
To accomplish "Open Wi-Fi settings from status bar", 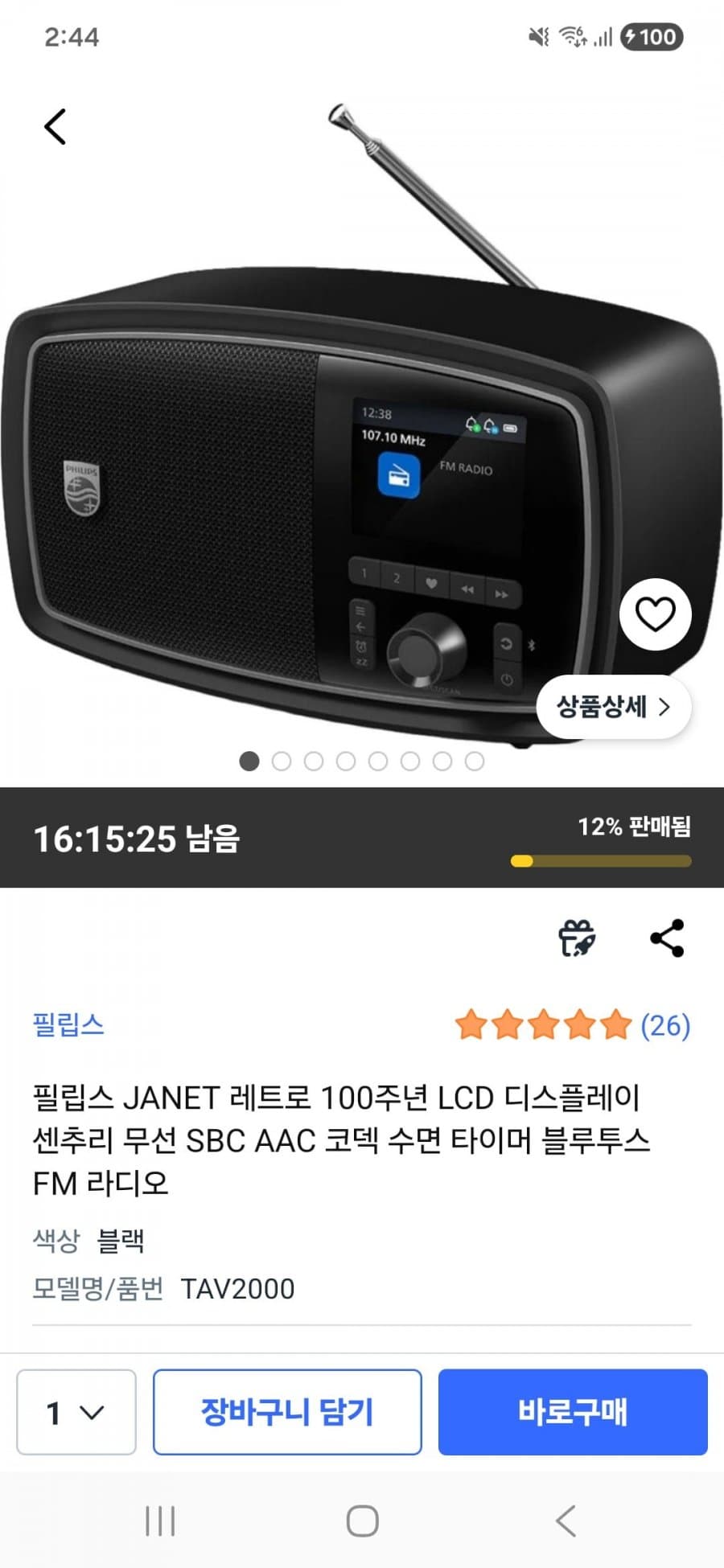I will pos(571,37).
